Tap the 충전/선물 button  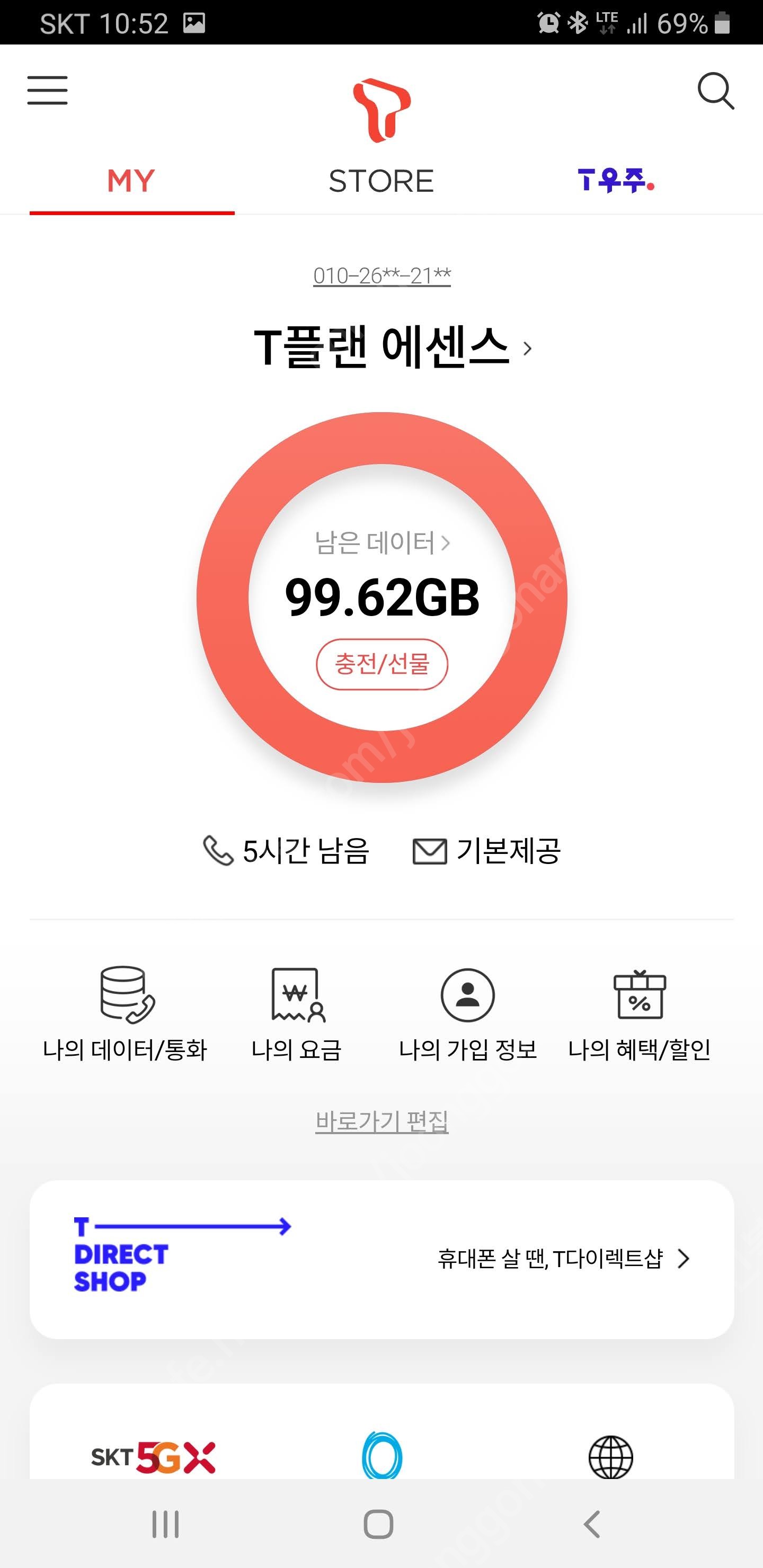click(381, 665)
